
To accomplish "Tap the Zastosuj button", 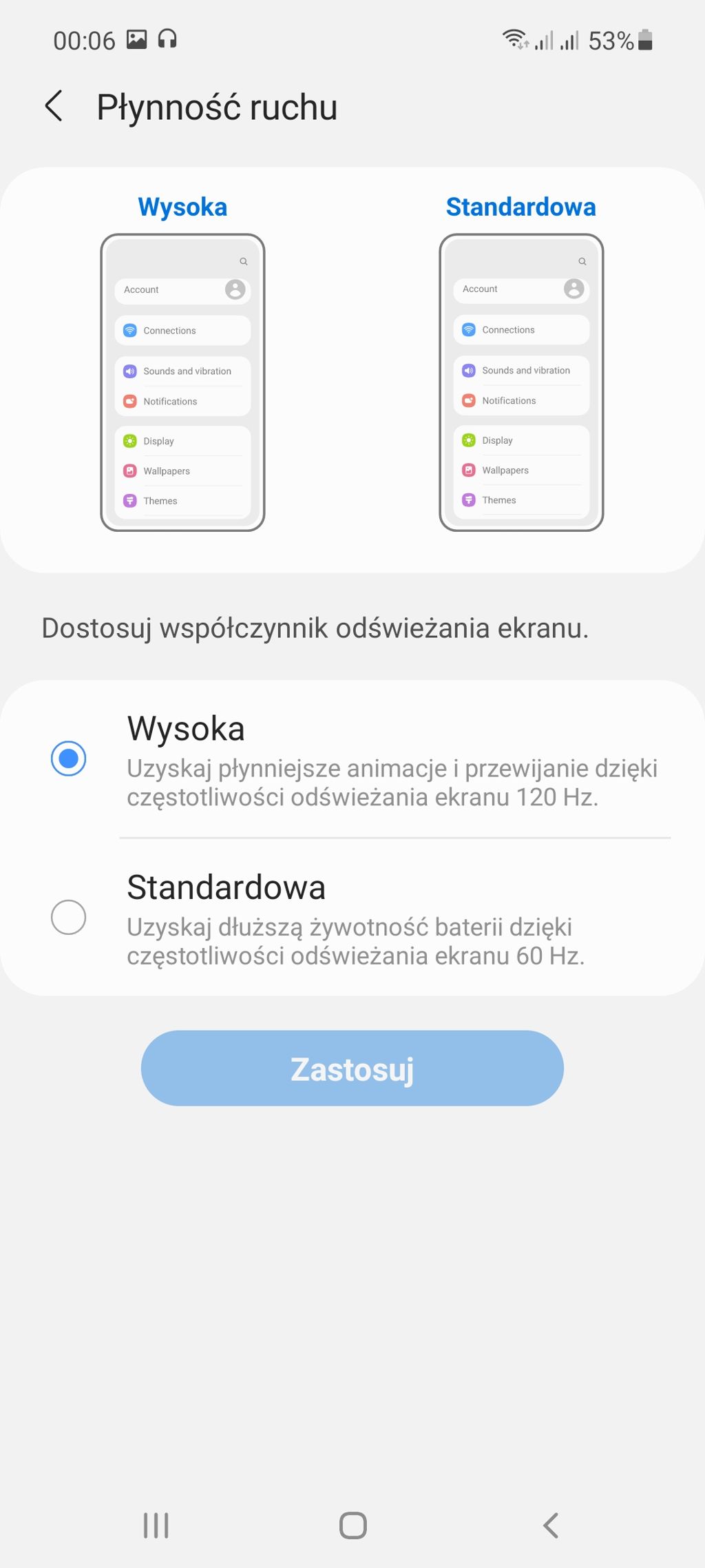I will (x=352, y=1069).
